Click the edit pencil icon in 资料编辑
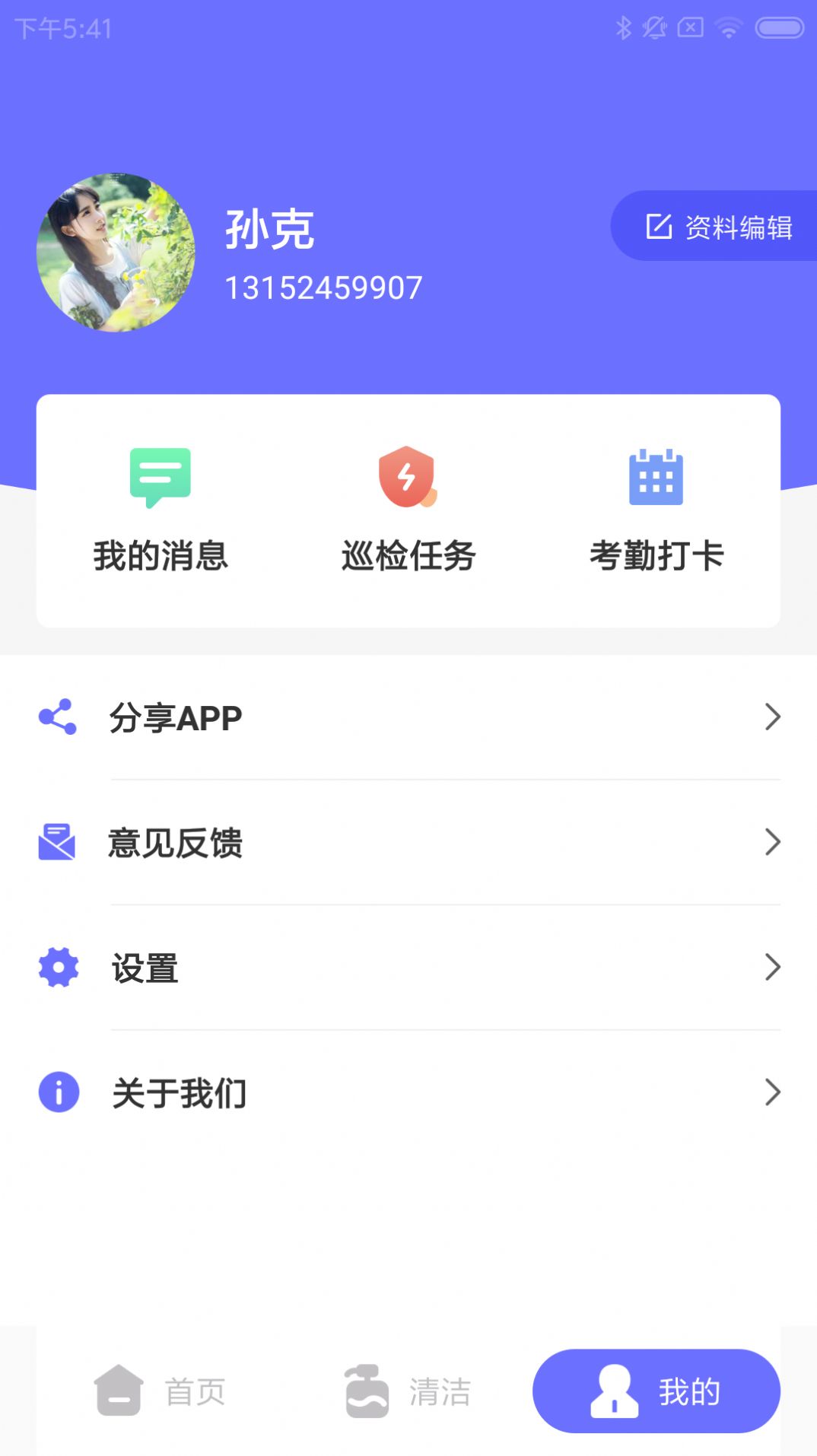Screen dimensions: 817x1456 659,226
